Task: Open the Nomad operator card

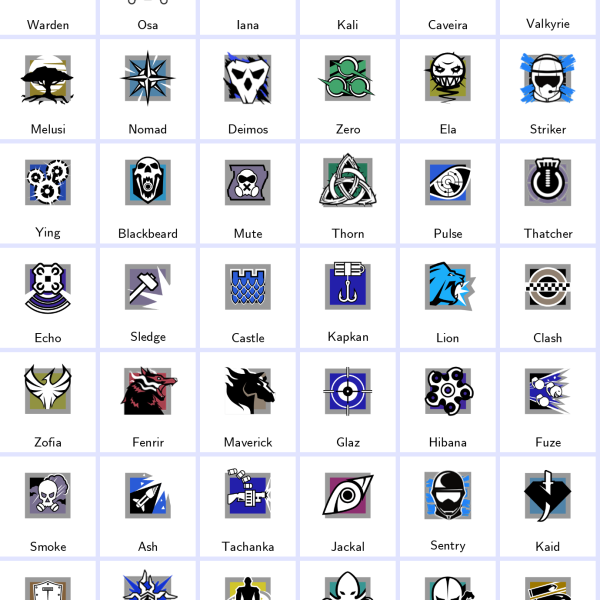Action: click(148, 90)
